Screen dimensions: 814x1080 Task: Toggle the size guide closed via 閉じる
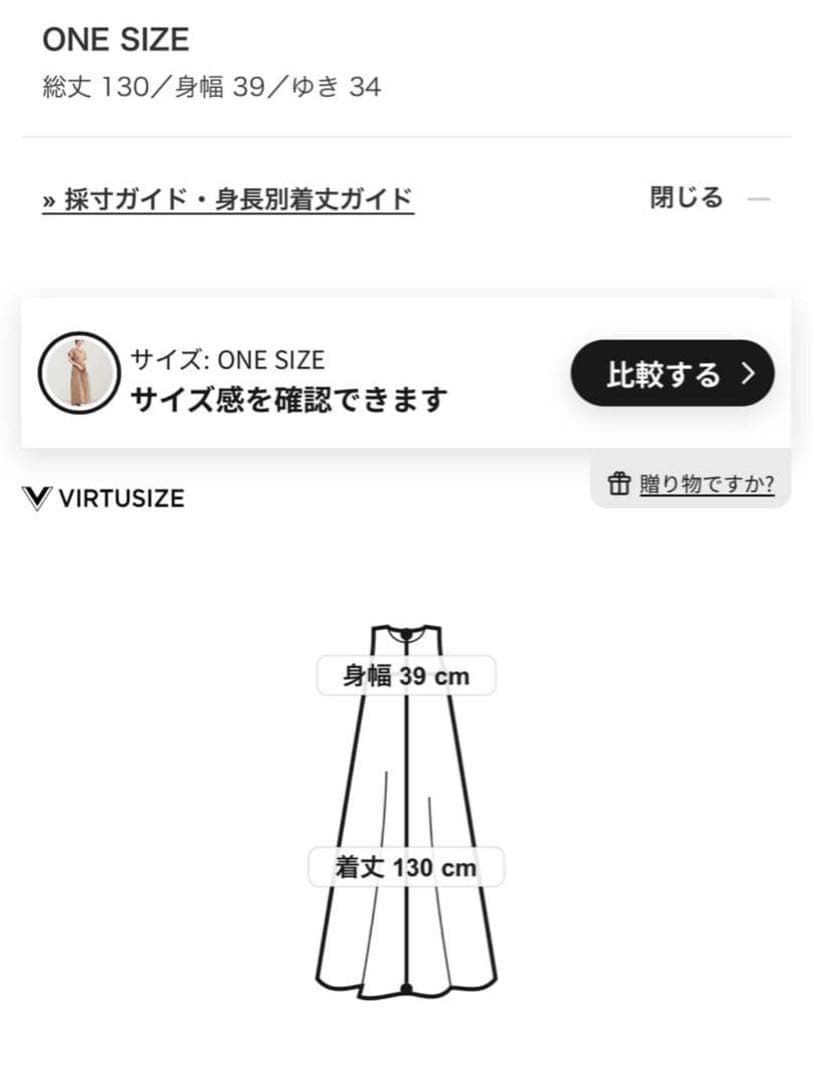coord(684,196)
